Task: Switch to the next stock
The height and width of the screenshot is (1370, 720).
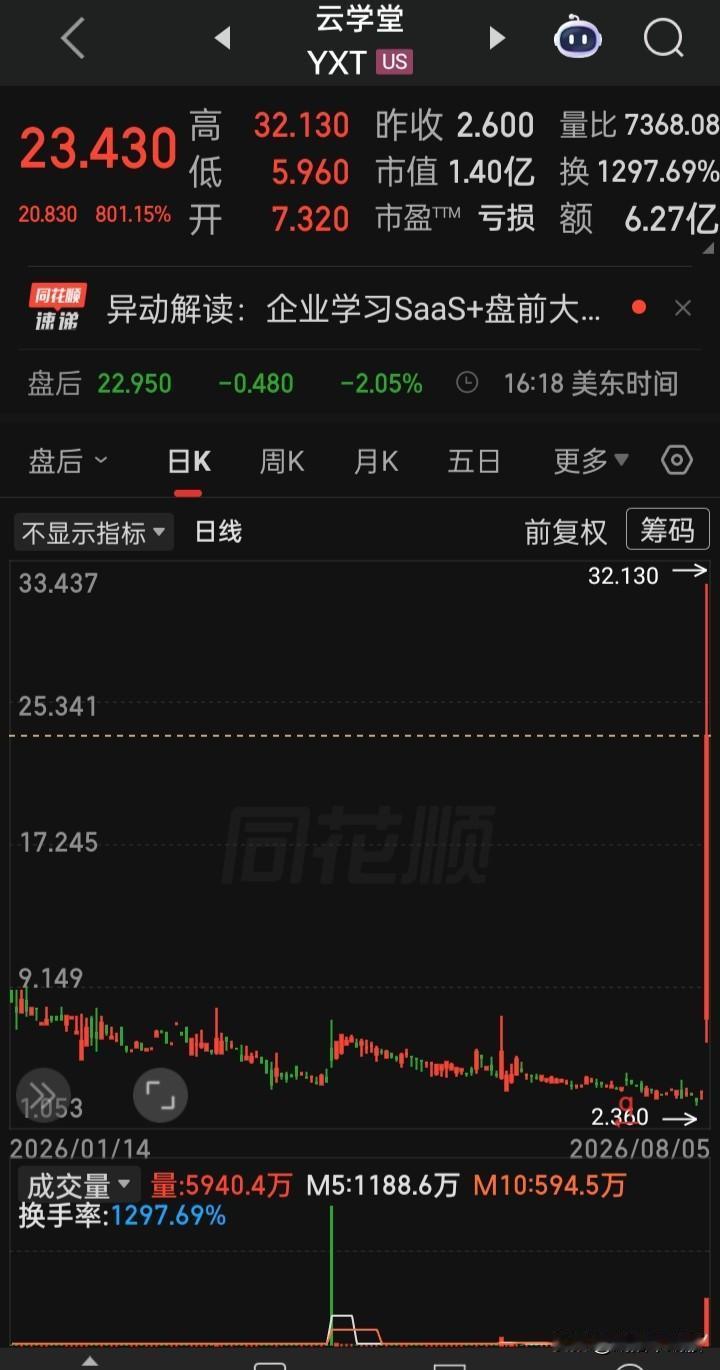Action: pos(496,39)
